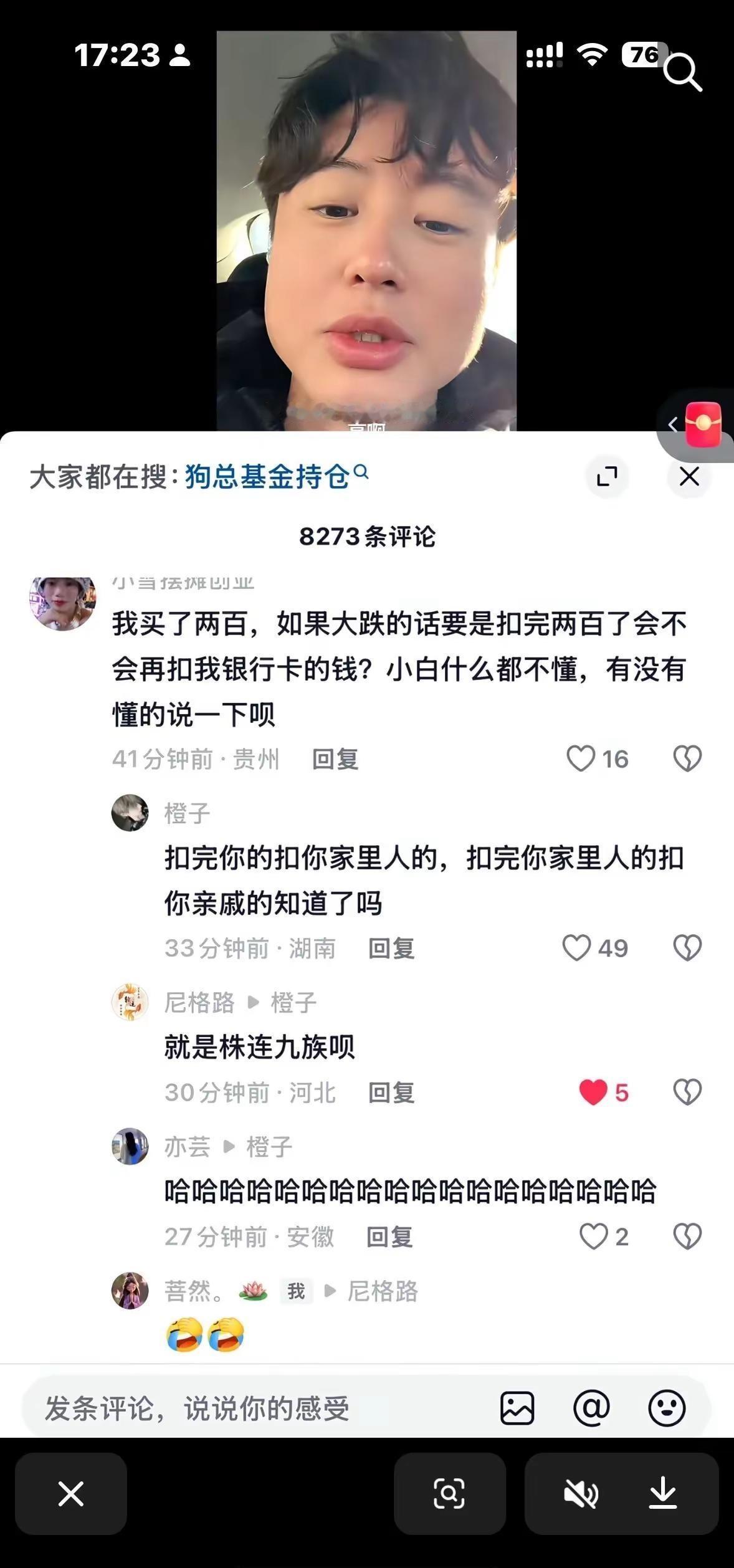Open 橙子's profile avatar
734x1568 pixels.
coord(130,813)
